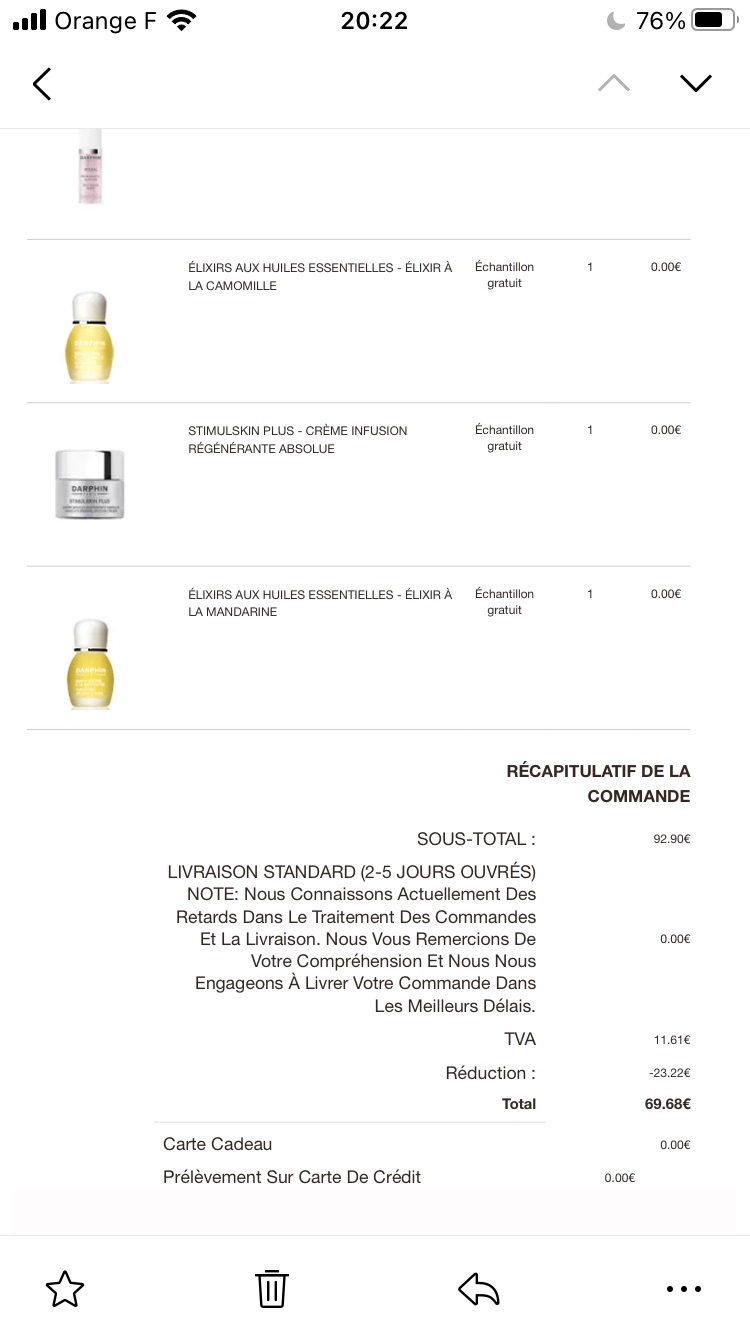This screenshot has width=750, height=1334.
Task: Go to previous message with up arrow
Action: 614,83
